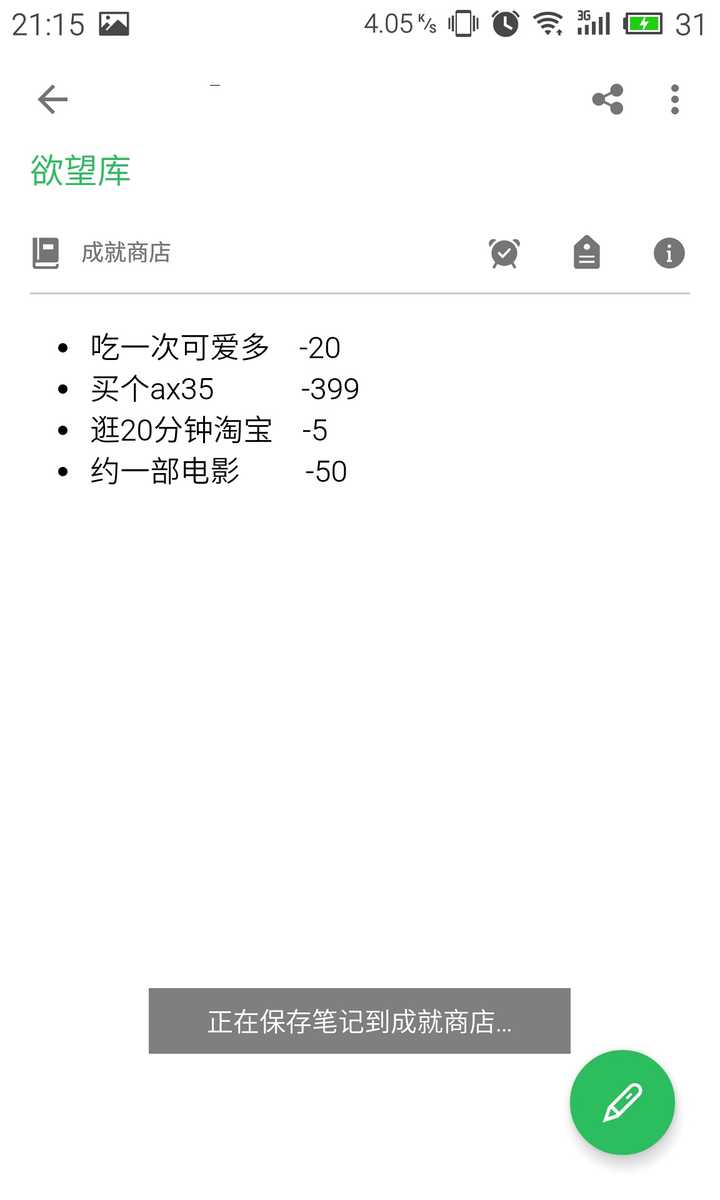The width and height of the screenshot is (720, 1200).
Task: Open the overflow menu
Action: (675, 99)
